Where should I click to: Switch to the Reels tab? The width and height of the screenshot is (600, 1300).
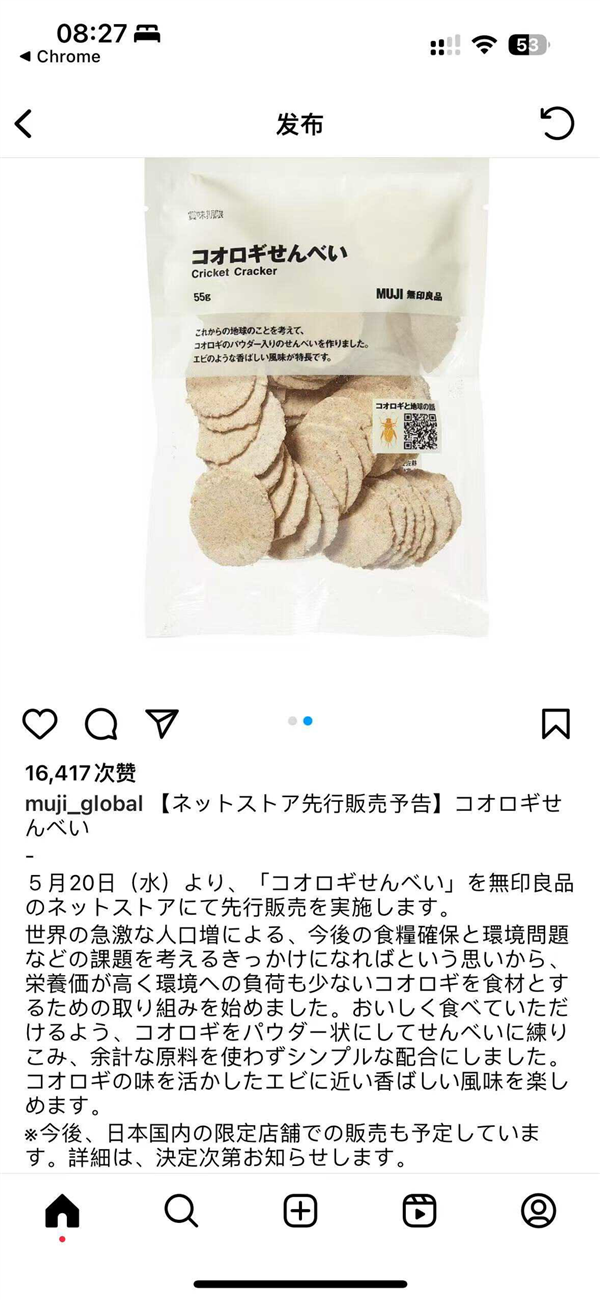click(x=419, y=1211)
